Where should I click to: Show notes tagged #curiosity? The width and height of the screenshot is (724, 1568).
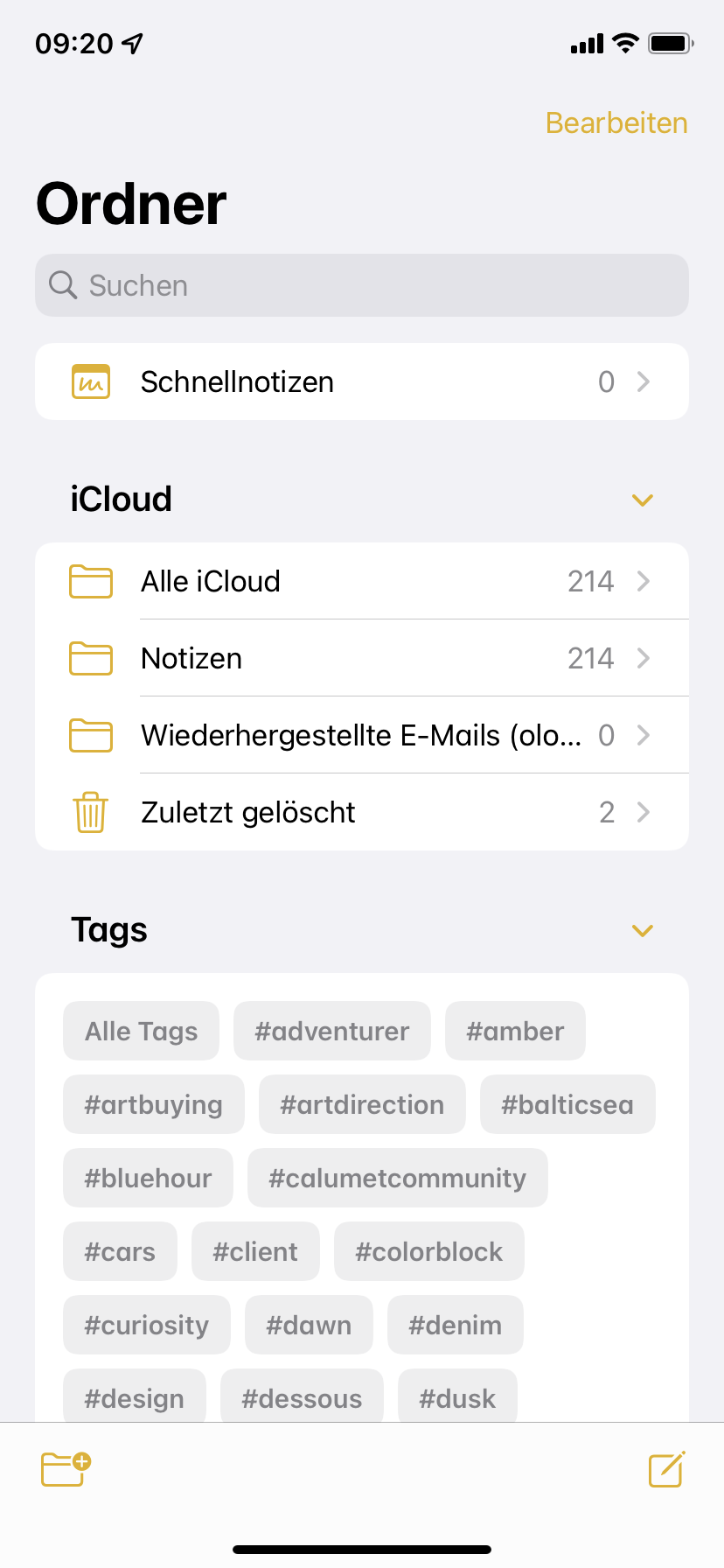point(146,1325)
